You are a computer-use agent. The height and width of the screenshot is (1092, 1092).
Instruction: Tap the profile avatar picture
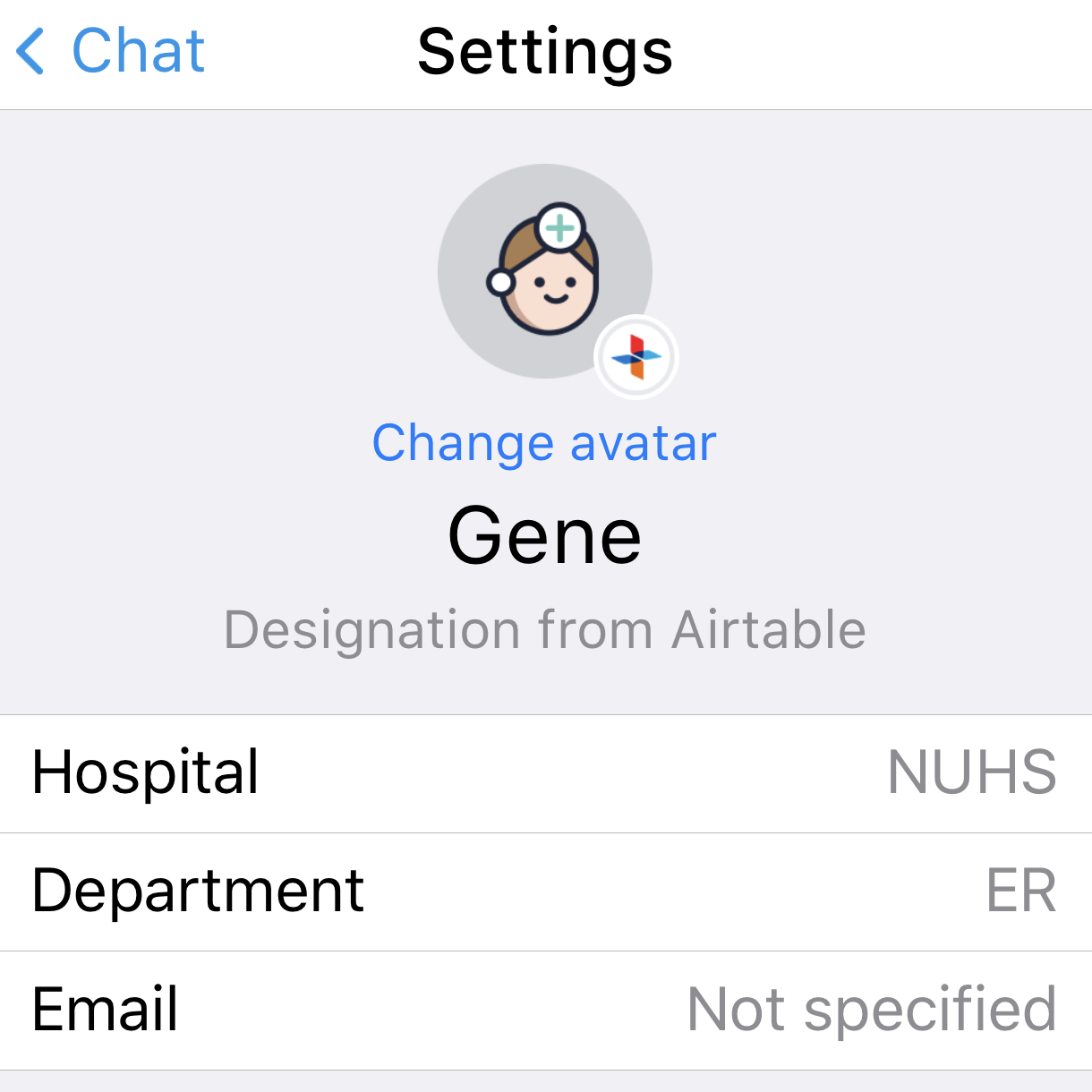click(544, 271)
